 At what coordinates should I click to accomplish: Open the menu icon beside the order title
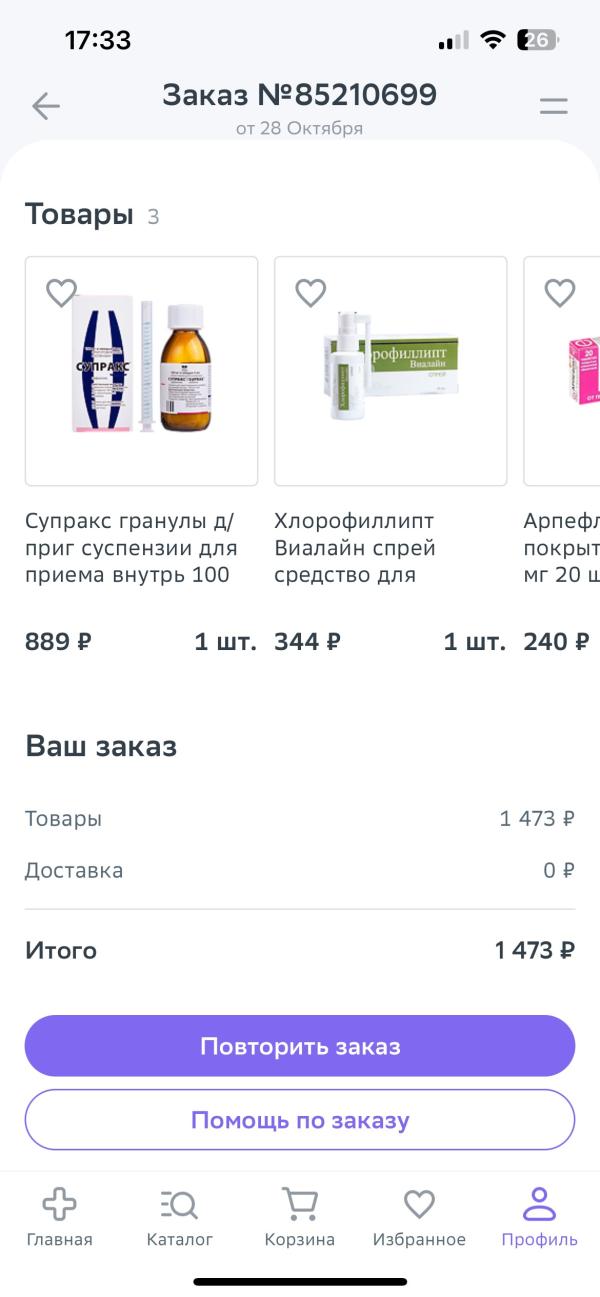[553, 106]
